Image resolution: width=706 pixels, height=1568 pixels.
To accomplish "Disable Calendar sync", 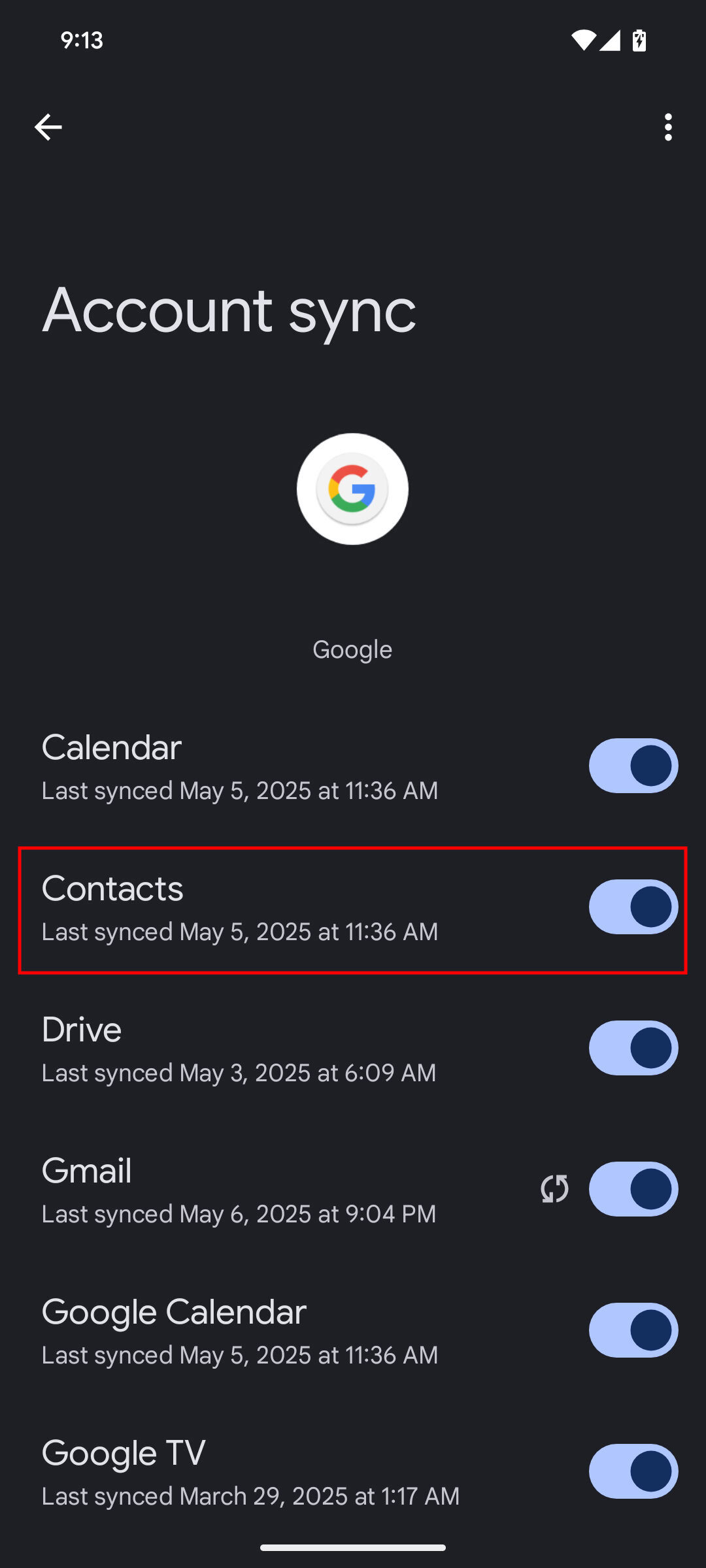I will pos(631,765).
